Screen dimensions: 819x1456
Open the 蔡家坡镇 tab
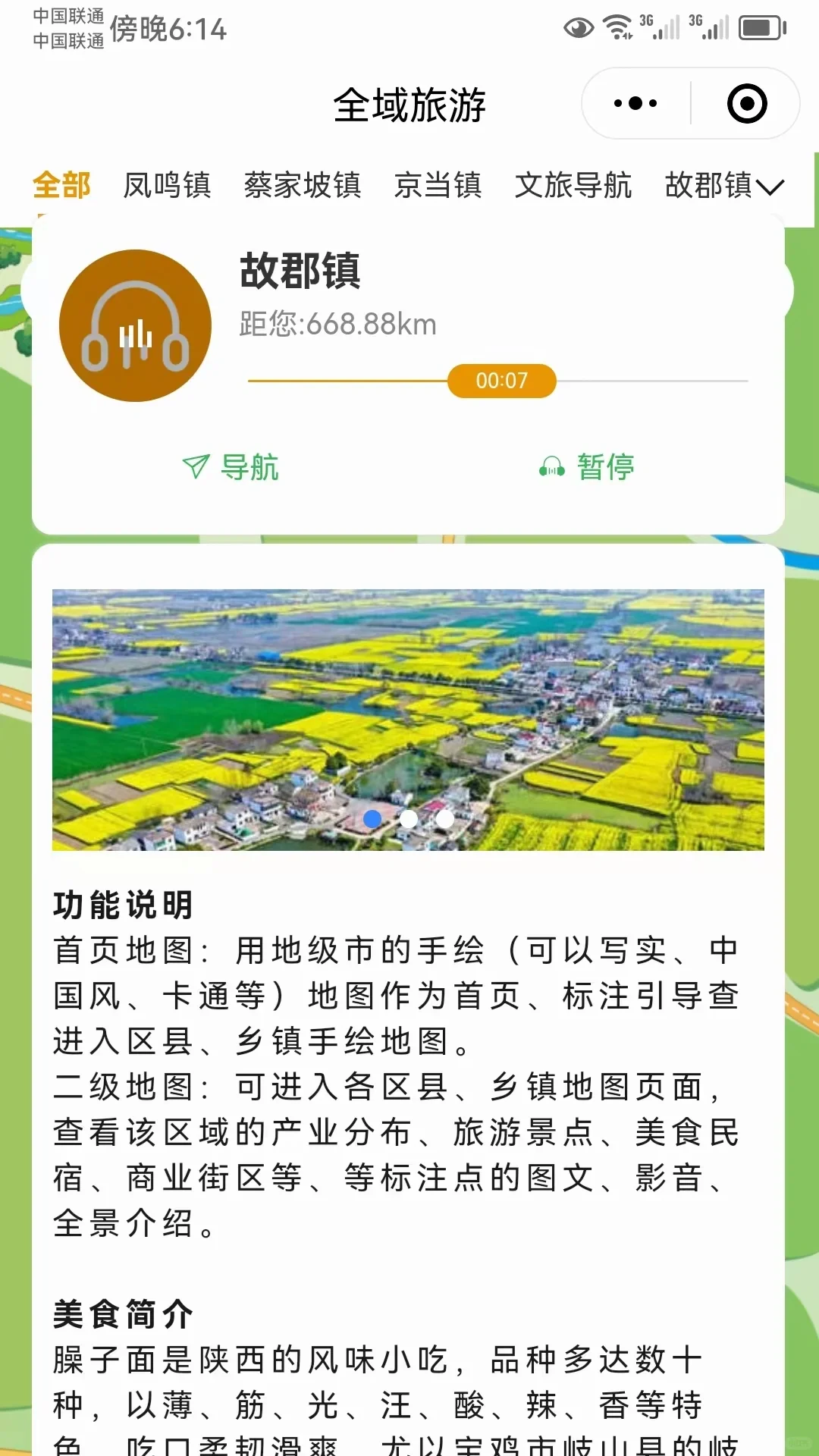pyautogui.click(x=302, y=185)
